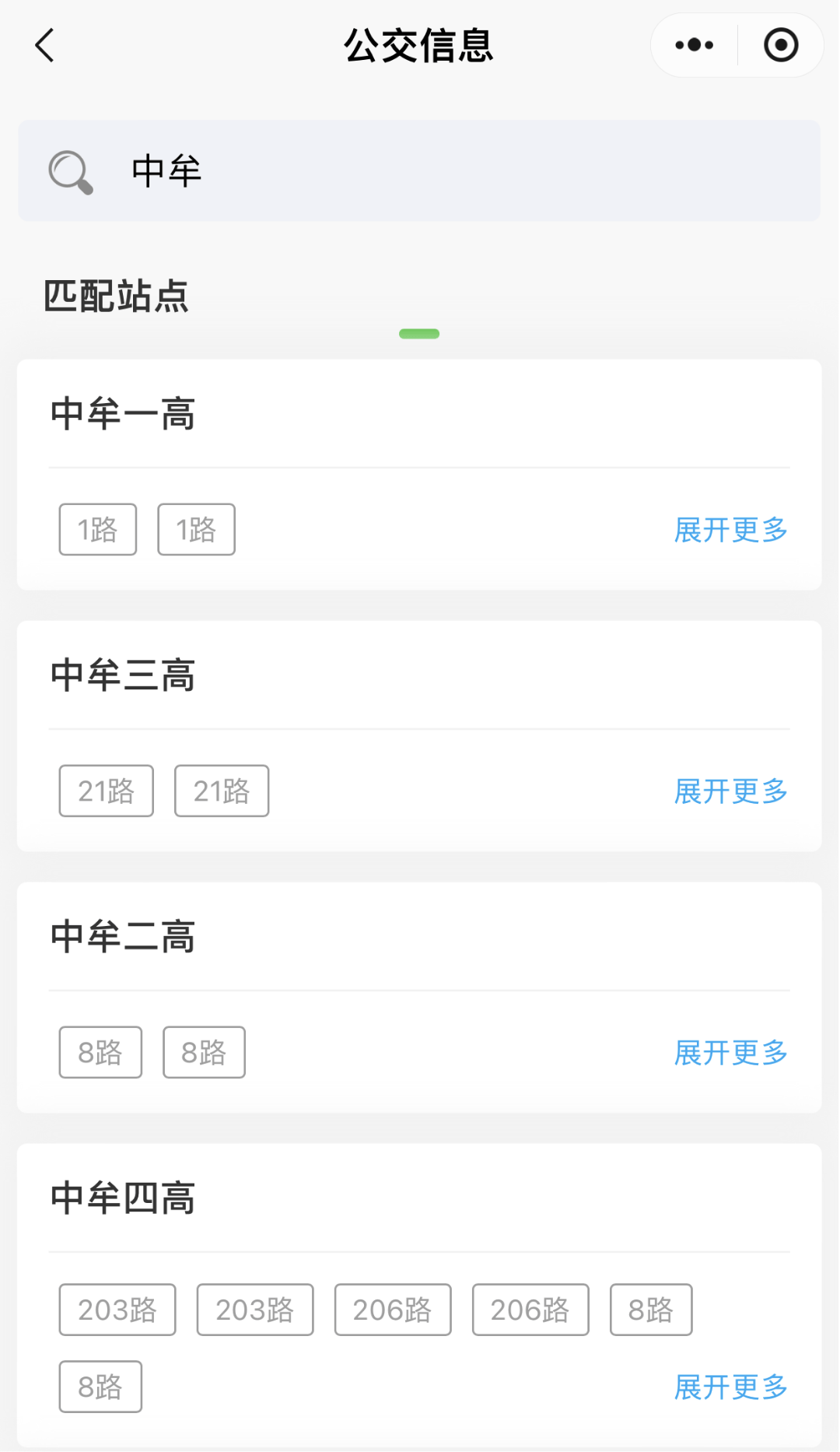Expand more routes for 中牟四高
The width and height of the screenshot is (840, 1452).
point(730,1387)
